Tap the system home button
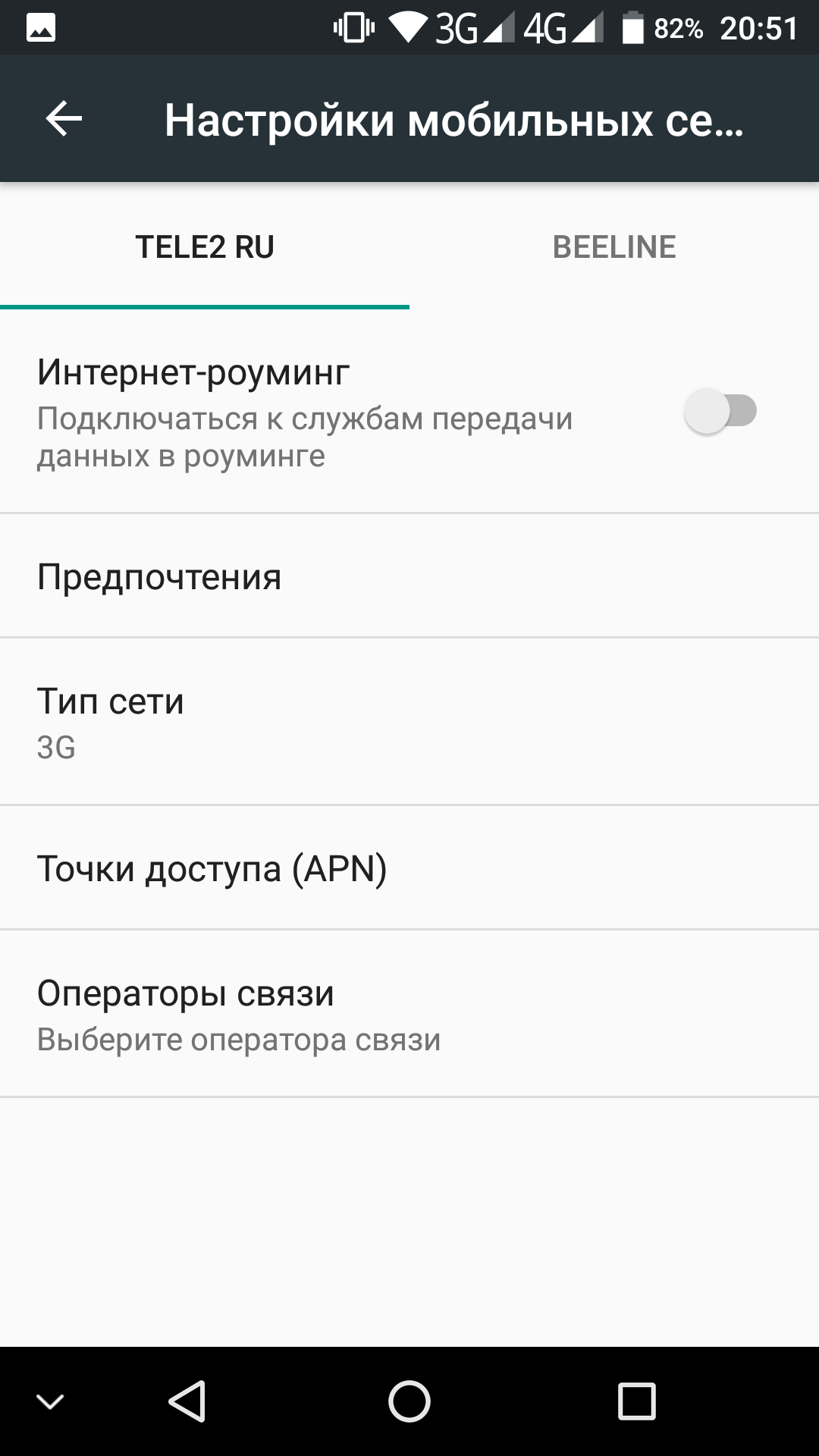 [409, 1401]
